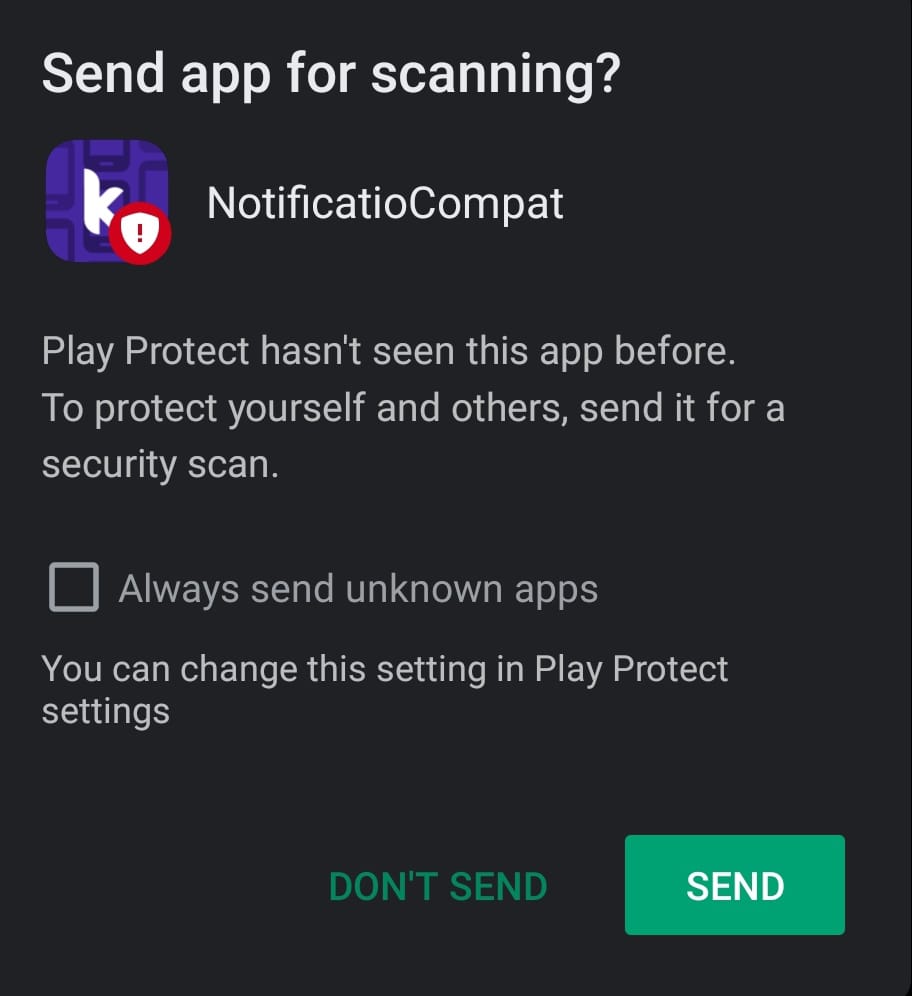The width and height of the screenshot is (912, 996).
Task: Choose Don't Send
Action: 438,887
